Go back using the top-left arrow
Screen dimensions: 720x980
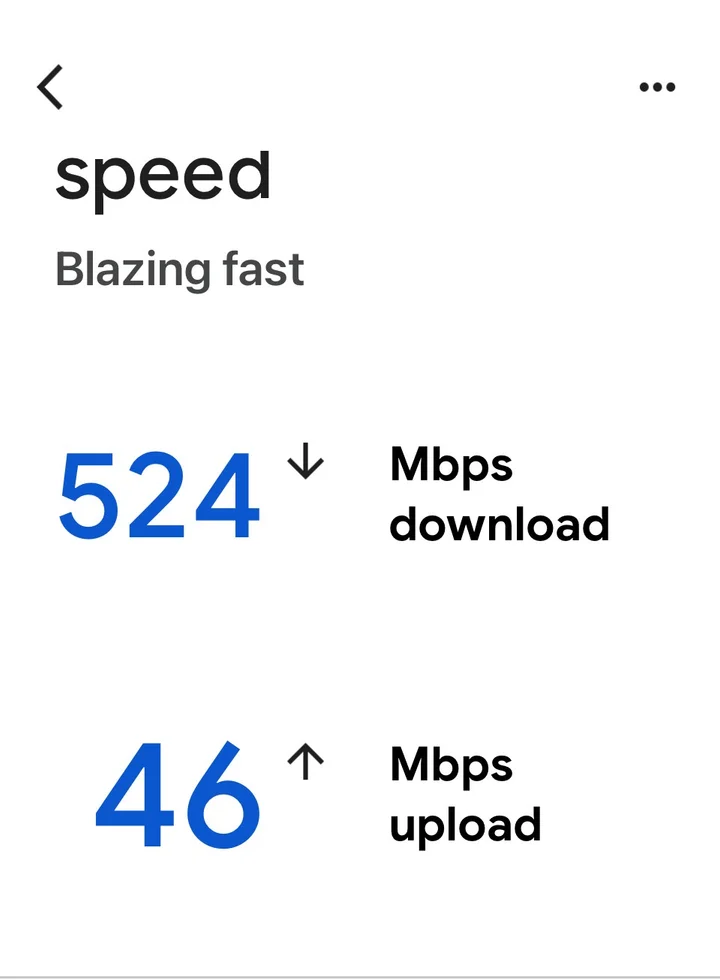pyautogui.click(x=50, y=87)
